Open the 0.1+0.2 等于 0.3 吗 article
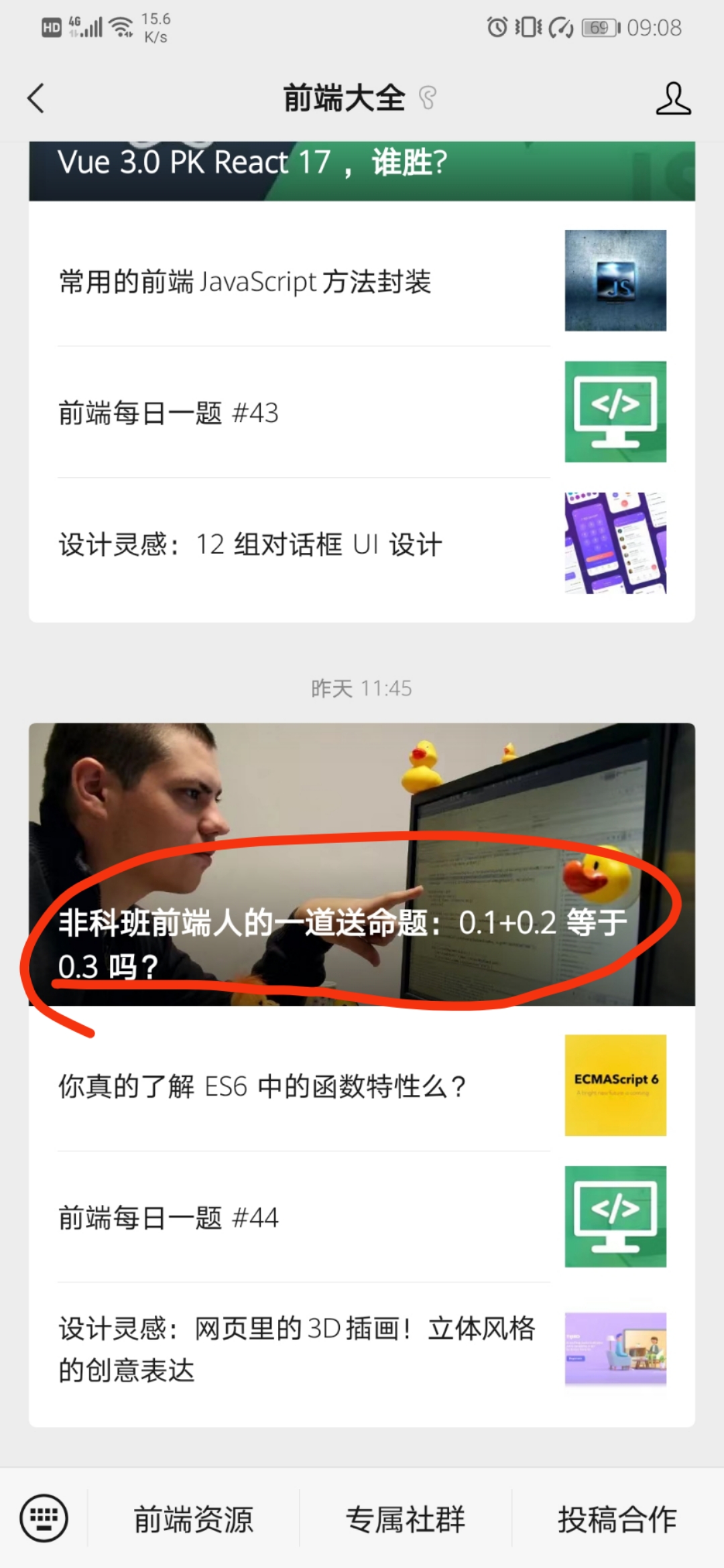The width and height of the screenshot is (724, 1568). pos(362,864)
